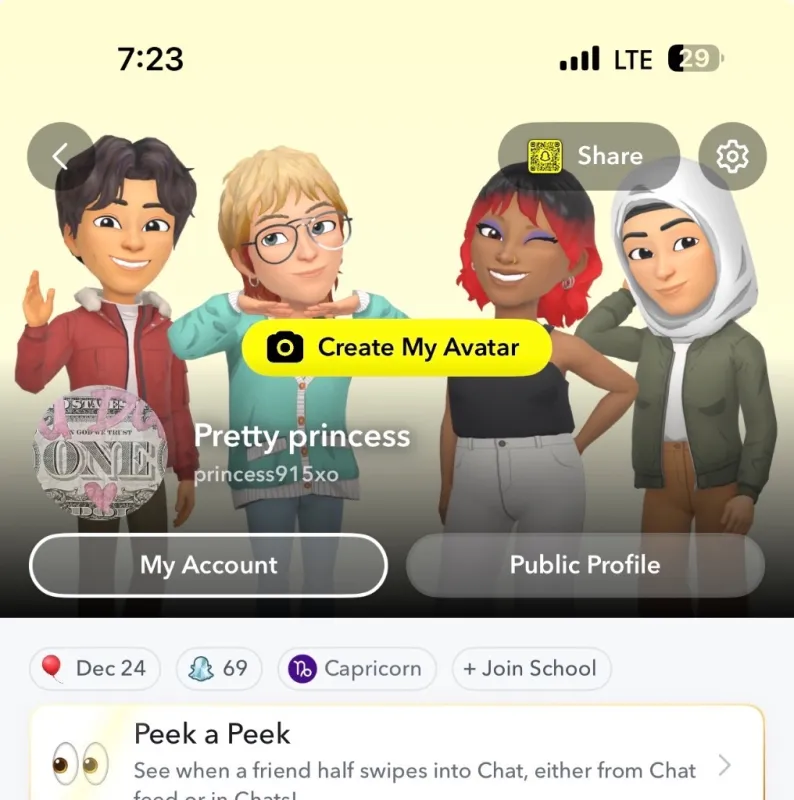Open My Account
Viewport: 794px width, 800px height.
pos(208,565)
